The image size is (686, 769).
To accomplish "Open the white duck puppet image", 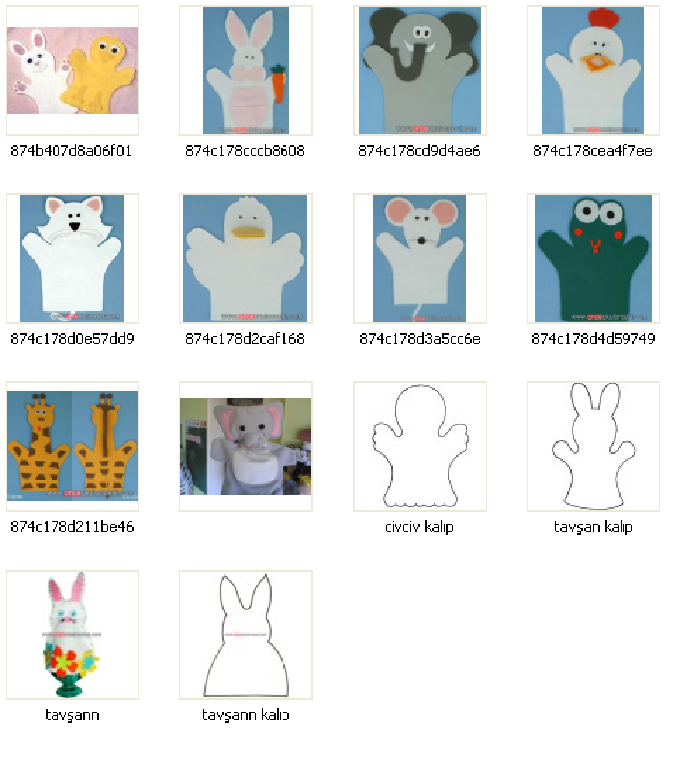I will (245, 258).
